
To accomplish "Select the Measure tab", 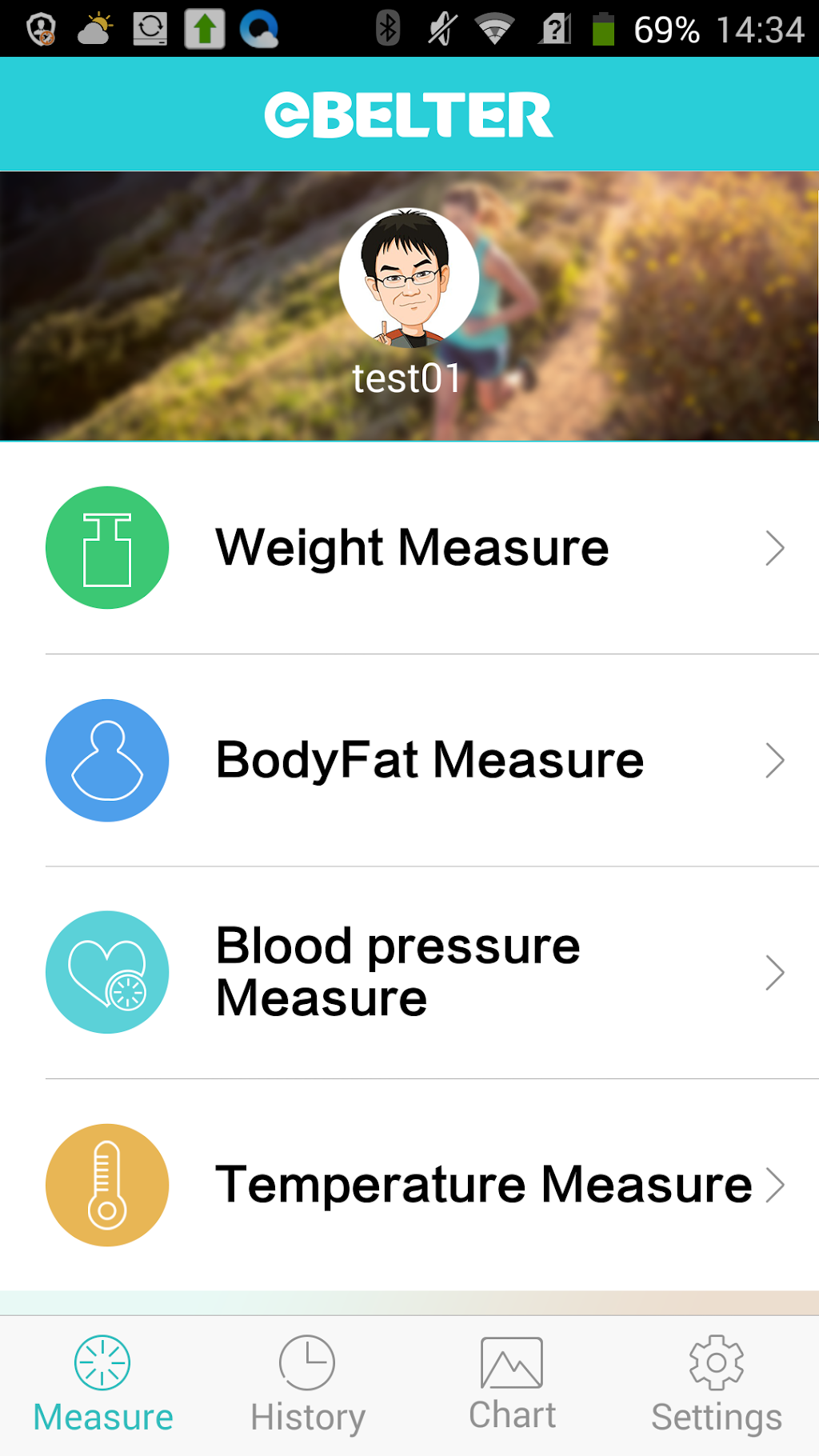I will tap(102, 1385).
